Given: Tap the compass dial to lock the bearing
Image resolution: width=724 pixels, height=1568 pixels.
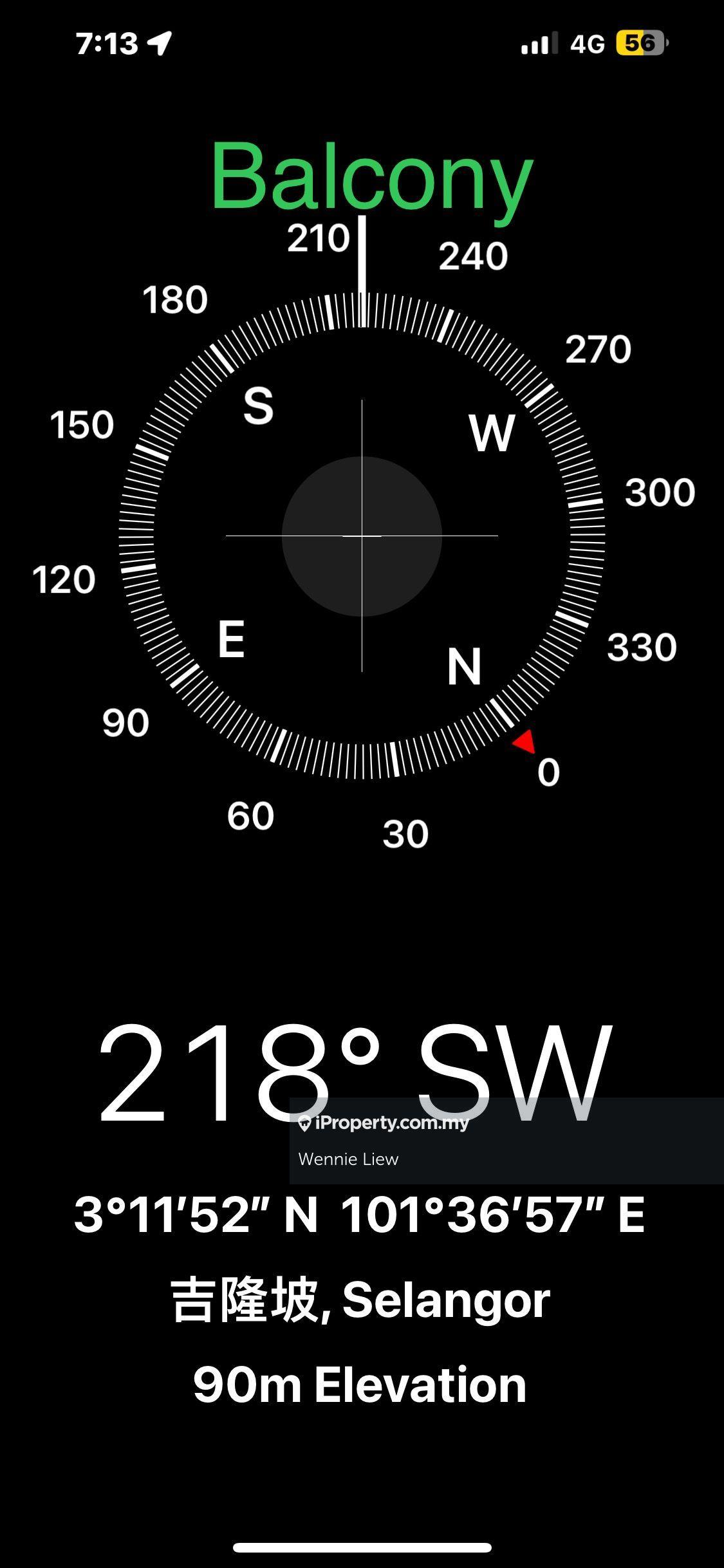Looking at the screenshot, I should (x=362, y=536).
